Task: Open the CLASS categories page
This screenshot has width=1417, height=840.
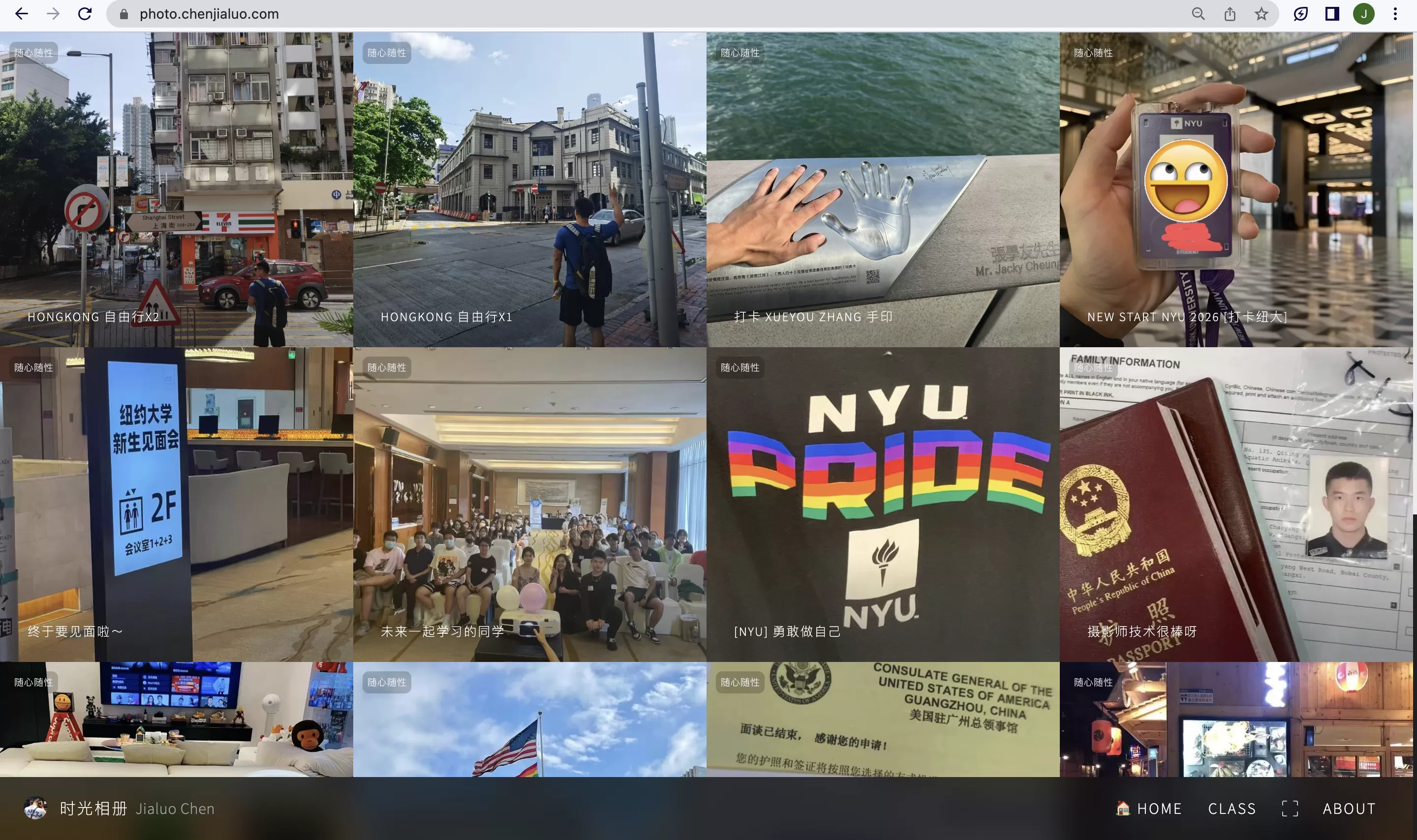Action: pos(1232,809)
